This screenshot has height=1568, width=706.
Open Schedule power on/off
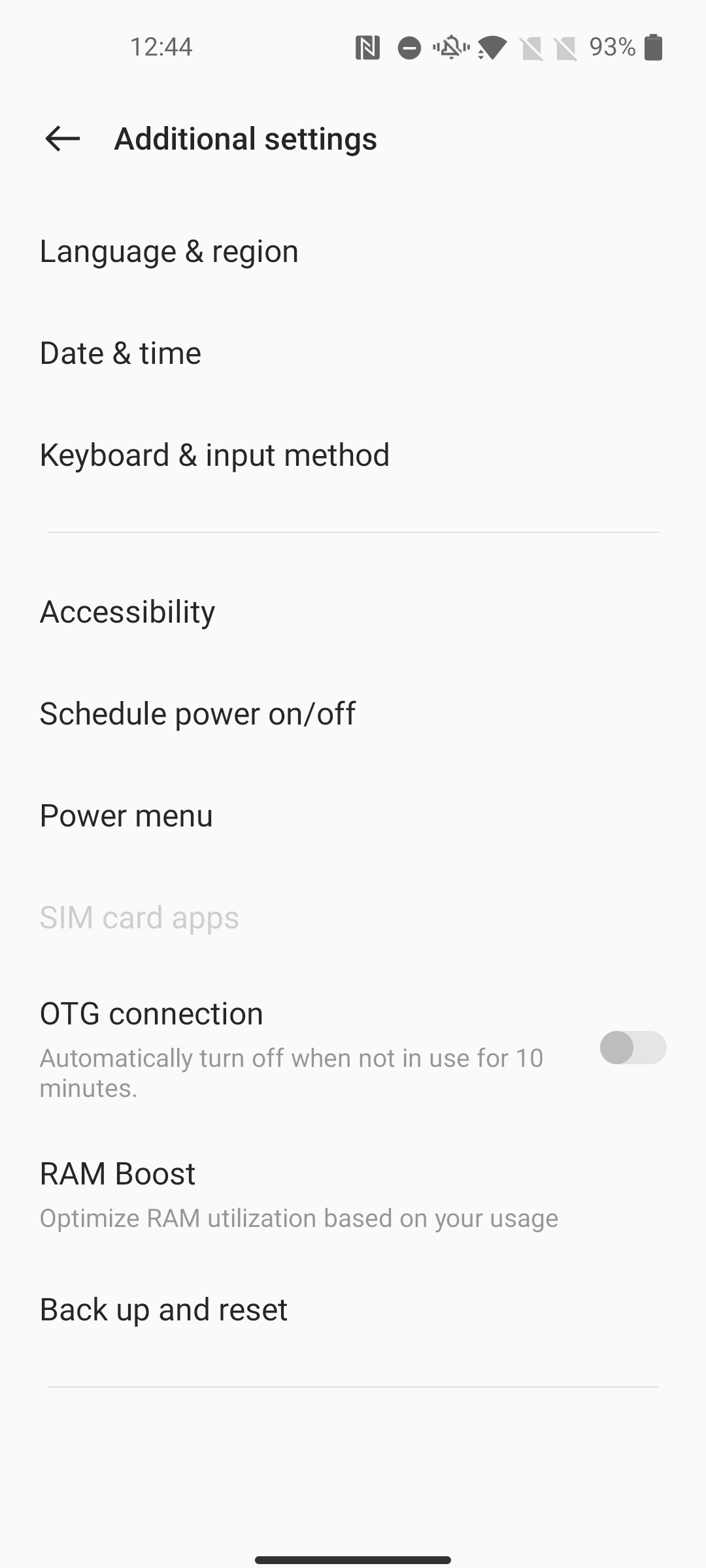tap(353, 714)
